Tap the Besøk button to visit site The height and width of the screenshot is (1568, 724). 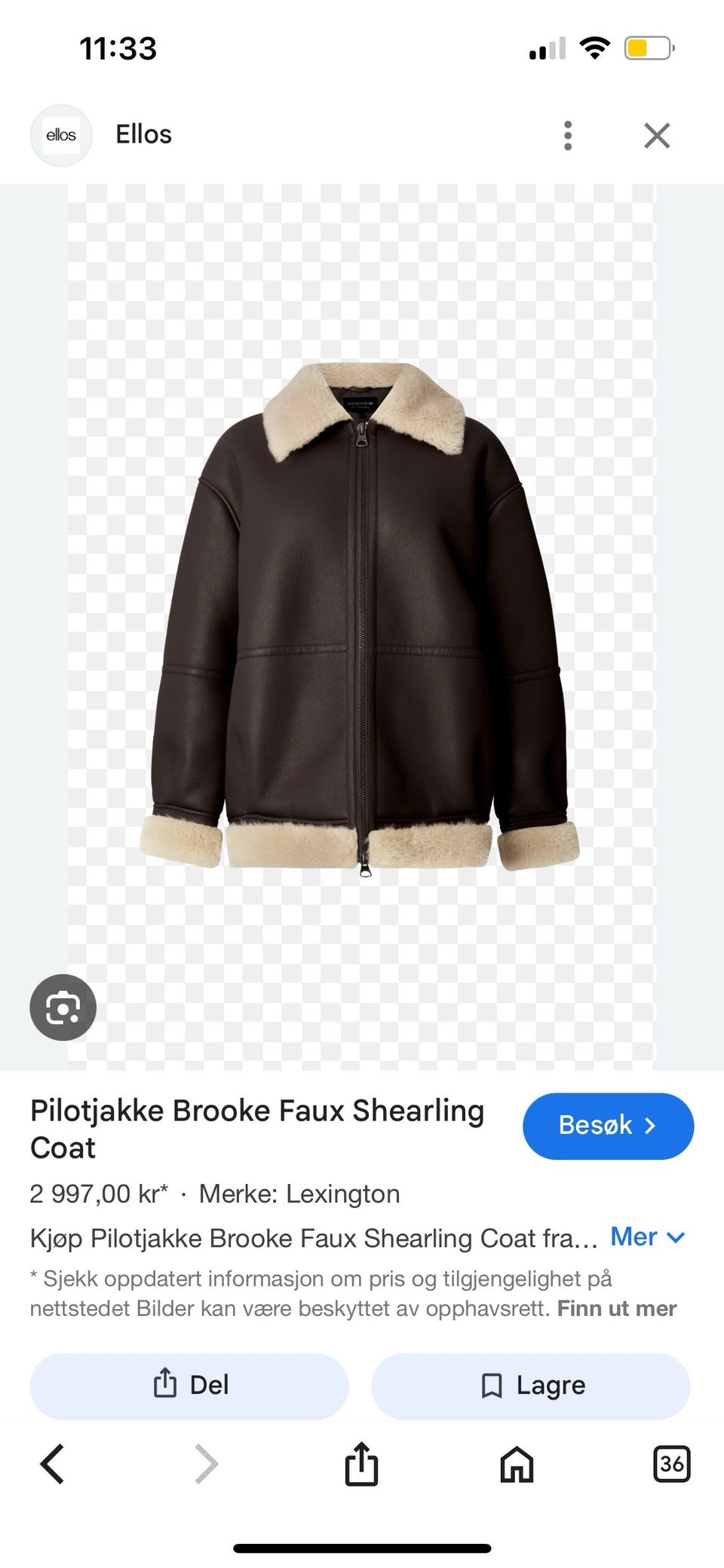pyautogui.click(x=608, y=1126)
